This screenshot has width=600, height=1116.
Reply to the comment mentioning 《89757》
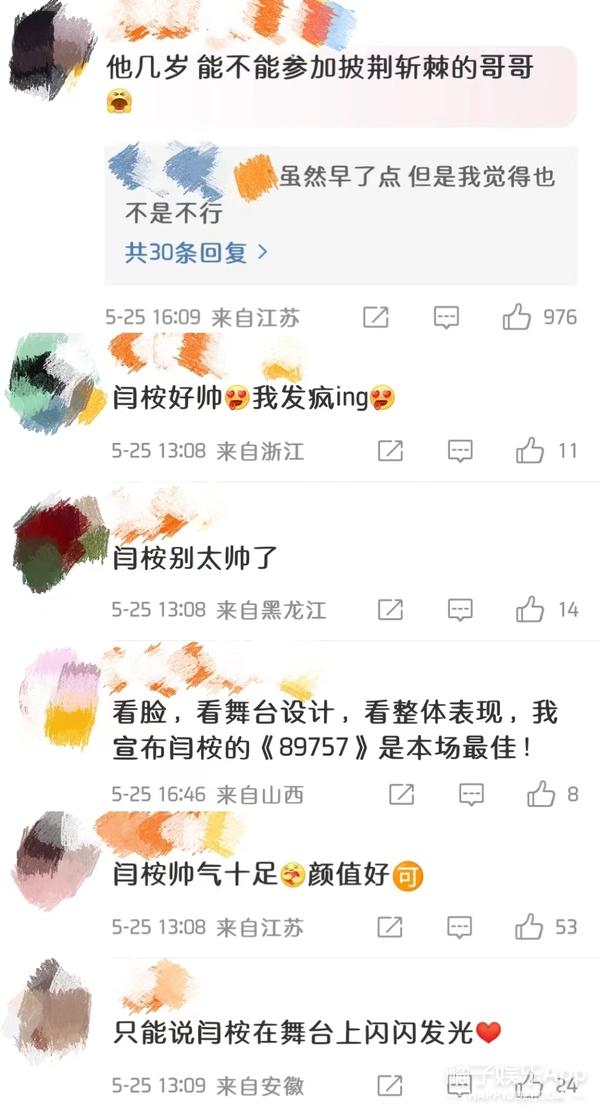coord(471,795)
